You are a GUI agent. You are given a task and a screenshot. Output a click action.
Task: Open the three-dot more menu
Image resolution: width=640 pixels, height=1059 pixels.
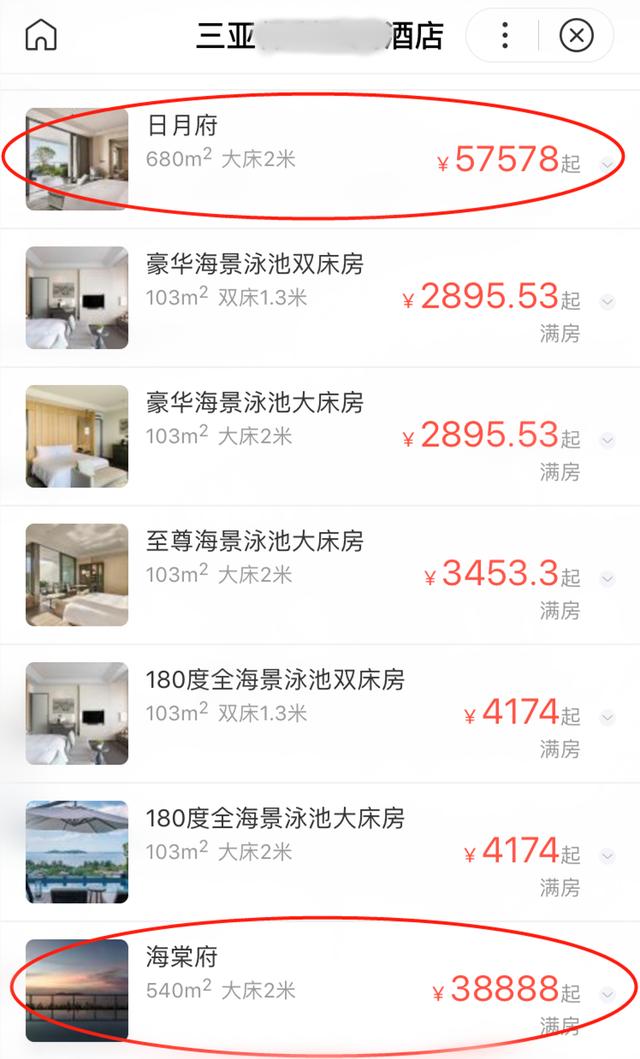(x=505, y=36)
